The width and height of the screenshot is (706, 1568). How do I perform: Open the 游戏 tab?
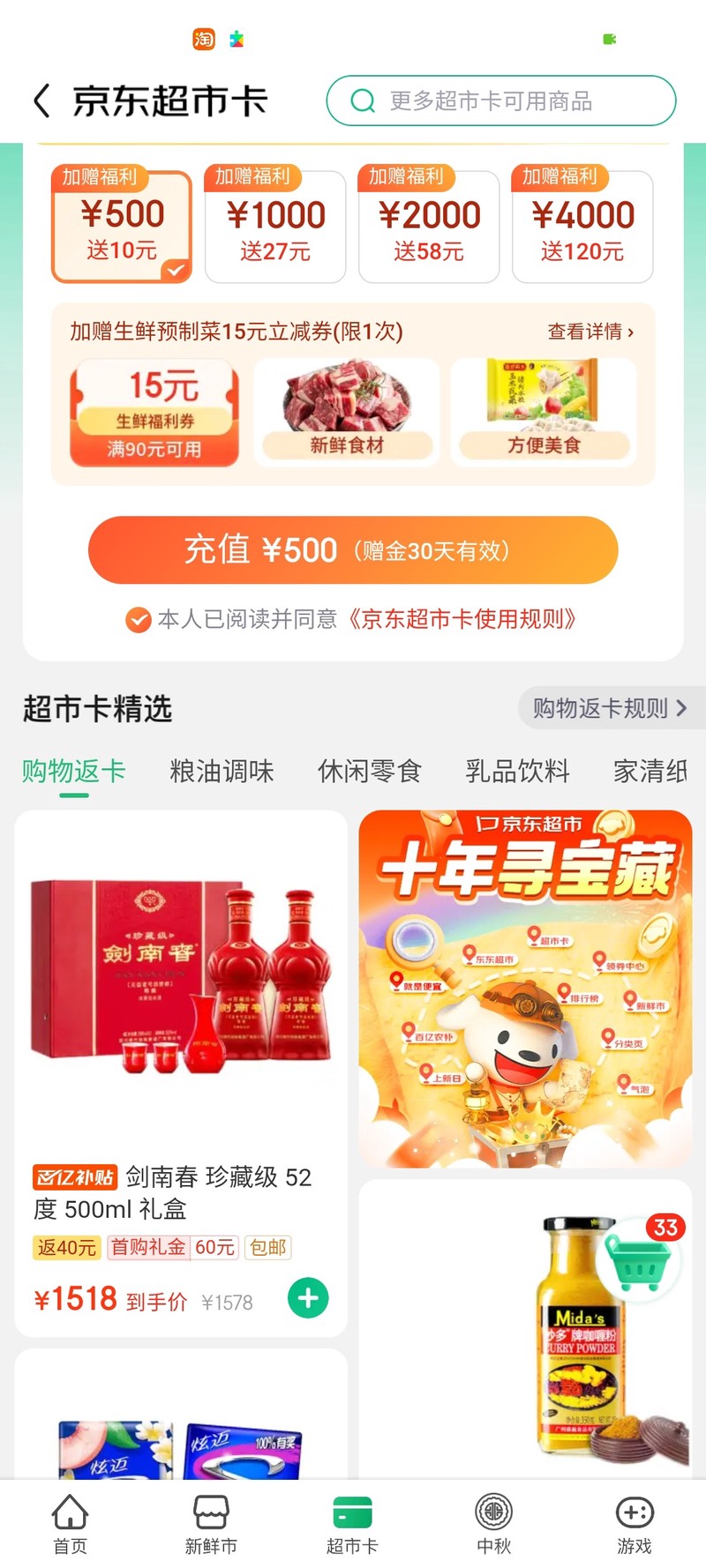[x=634, y=1524]
